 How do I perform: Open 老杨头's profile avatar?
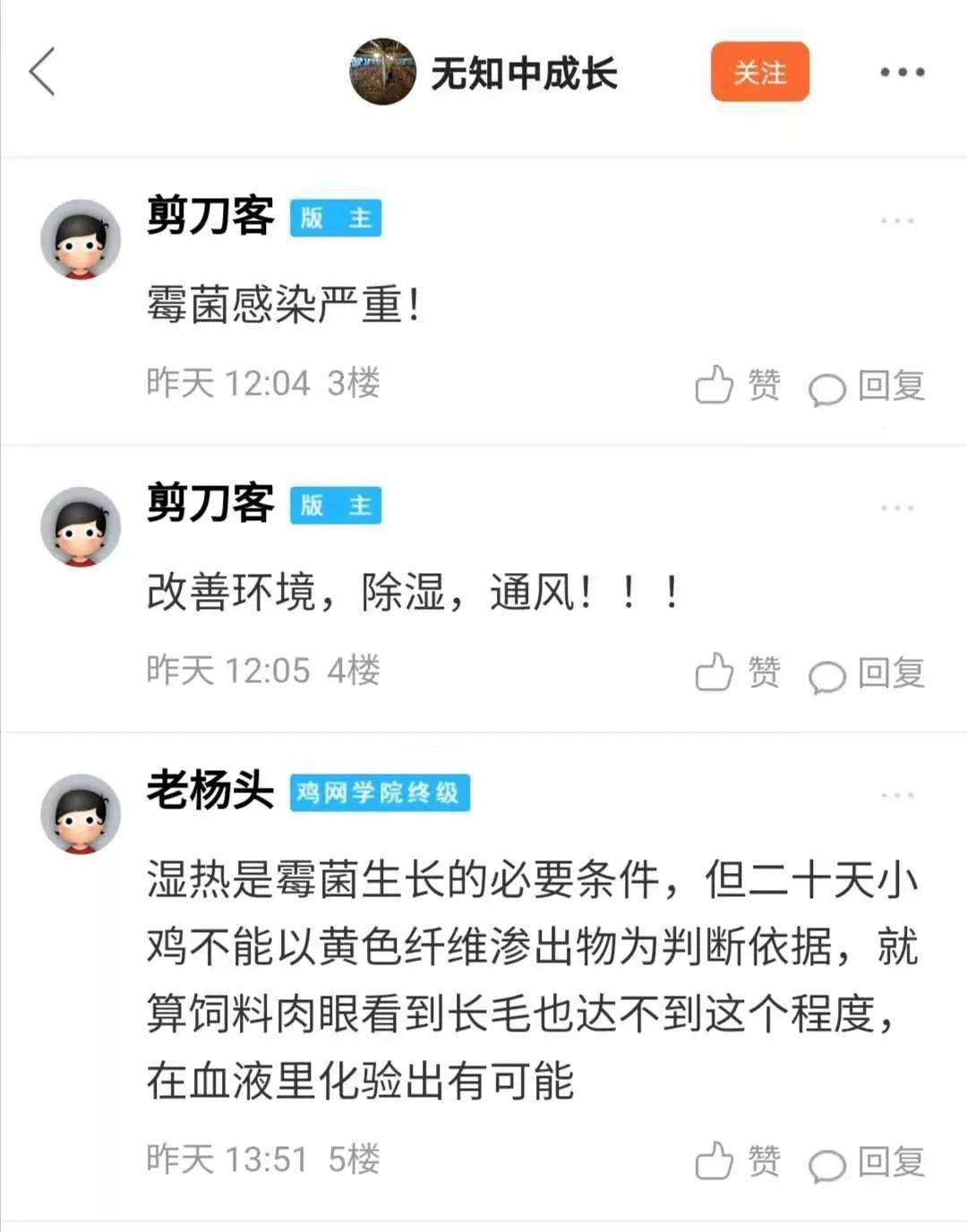point(79,813)
